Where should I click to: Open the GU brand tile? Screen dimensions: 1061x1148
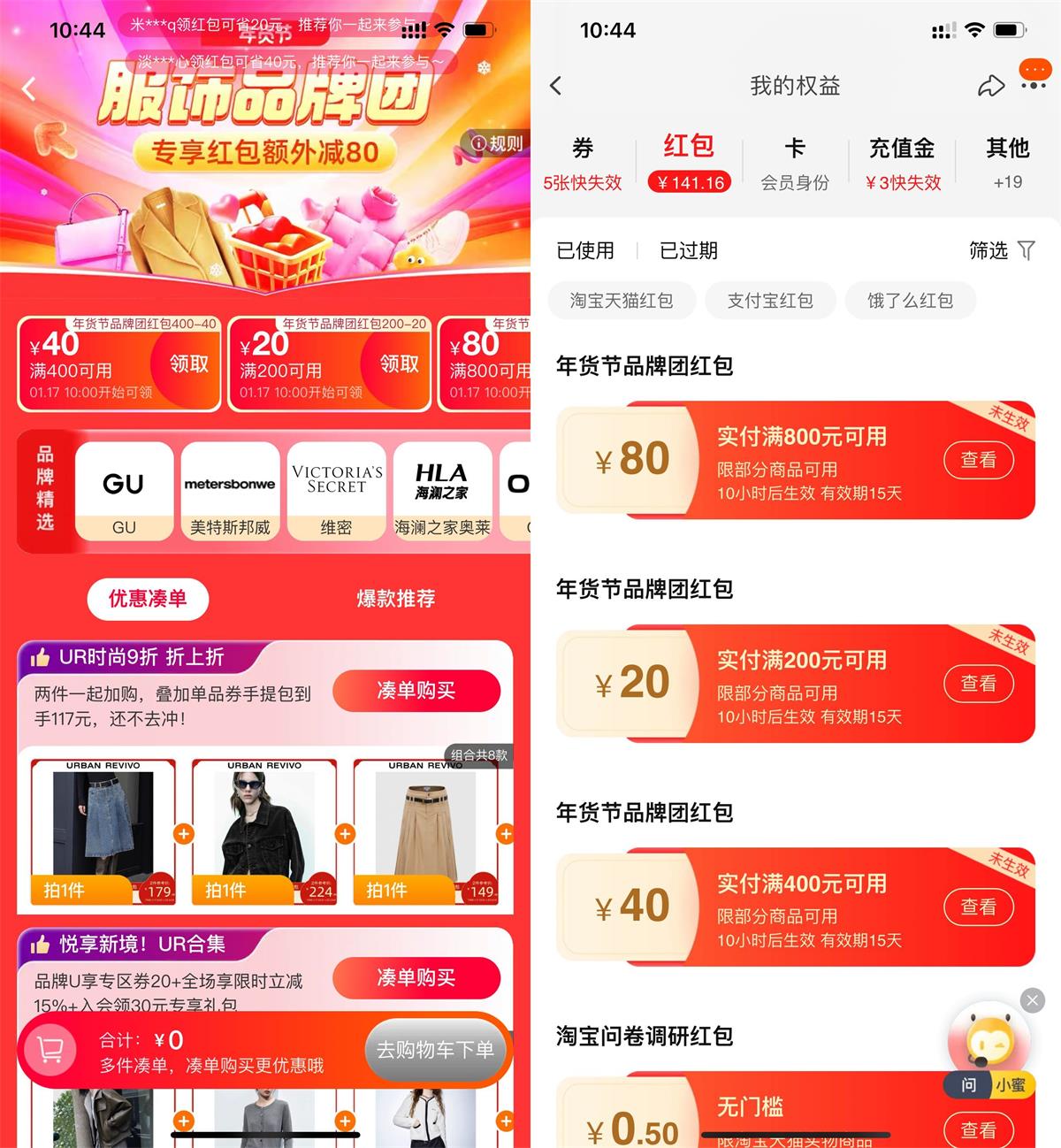(124, 491)
